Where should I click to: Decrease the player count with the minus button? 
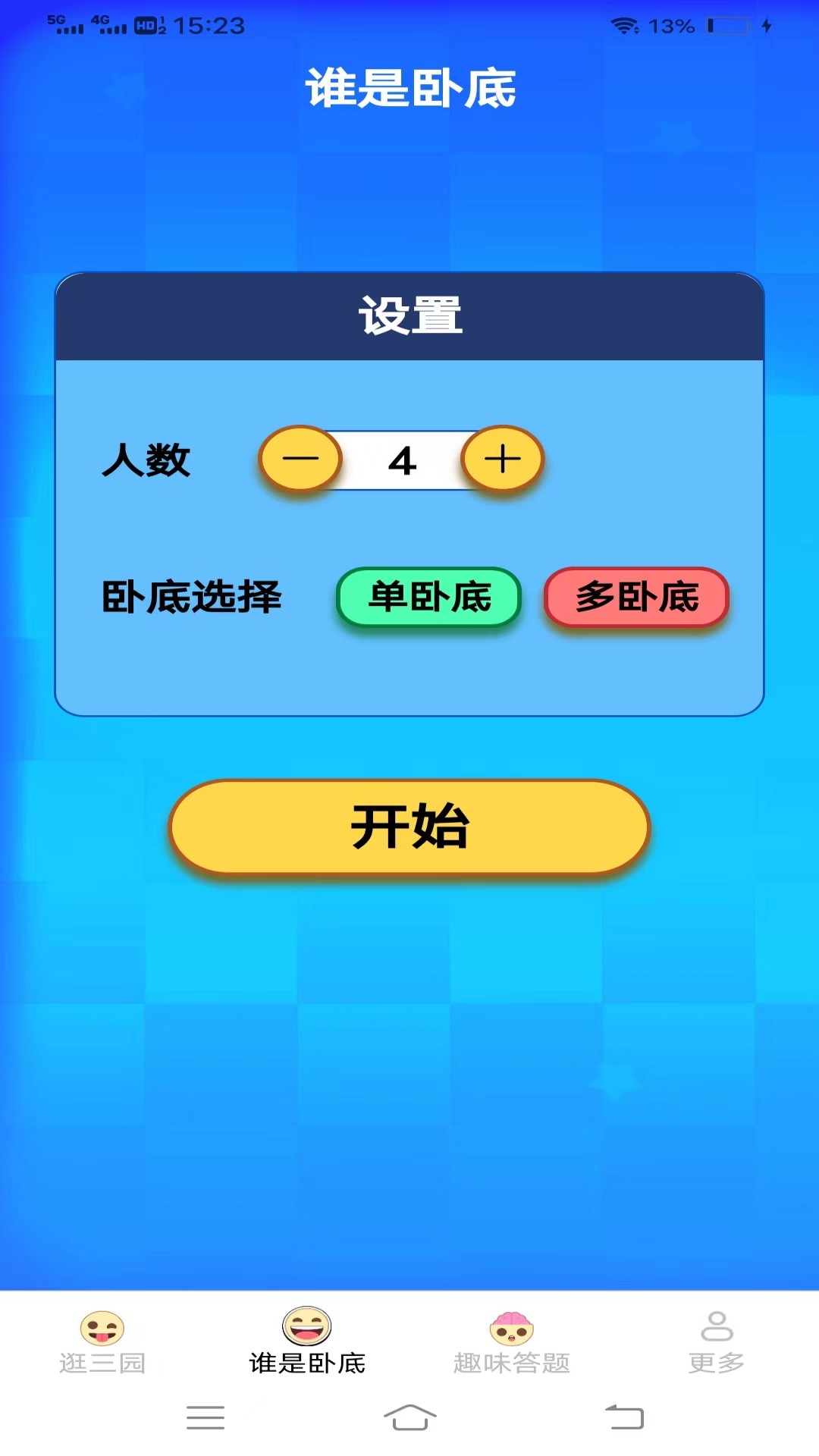pos(300,460)
